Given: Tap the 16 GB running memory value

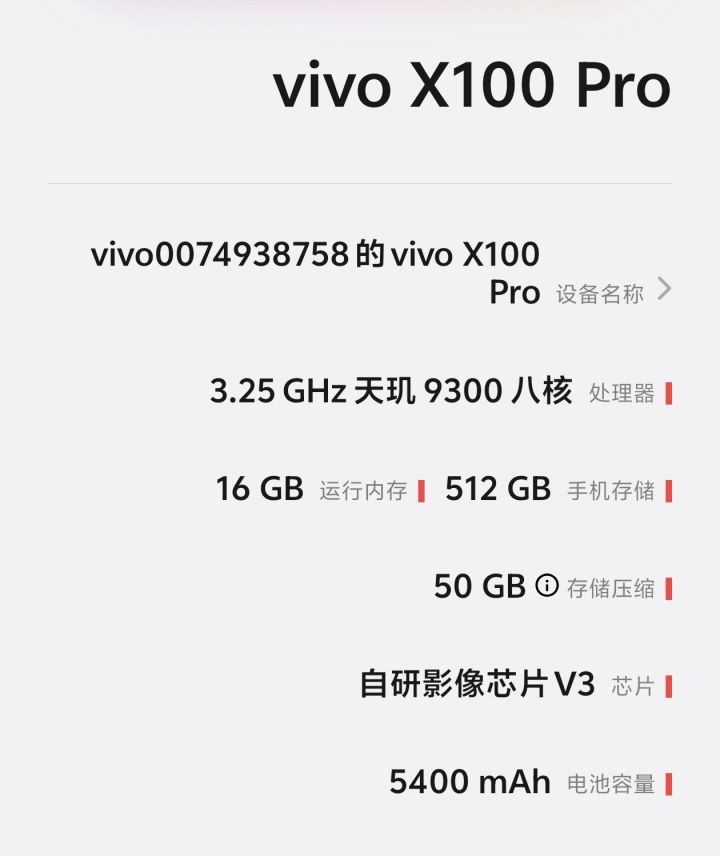Looking at the screenshot, I should (258, 489).
